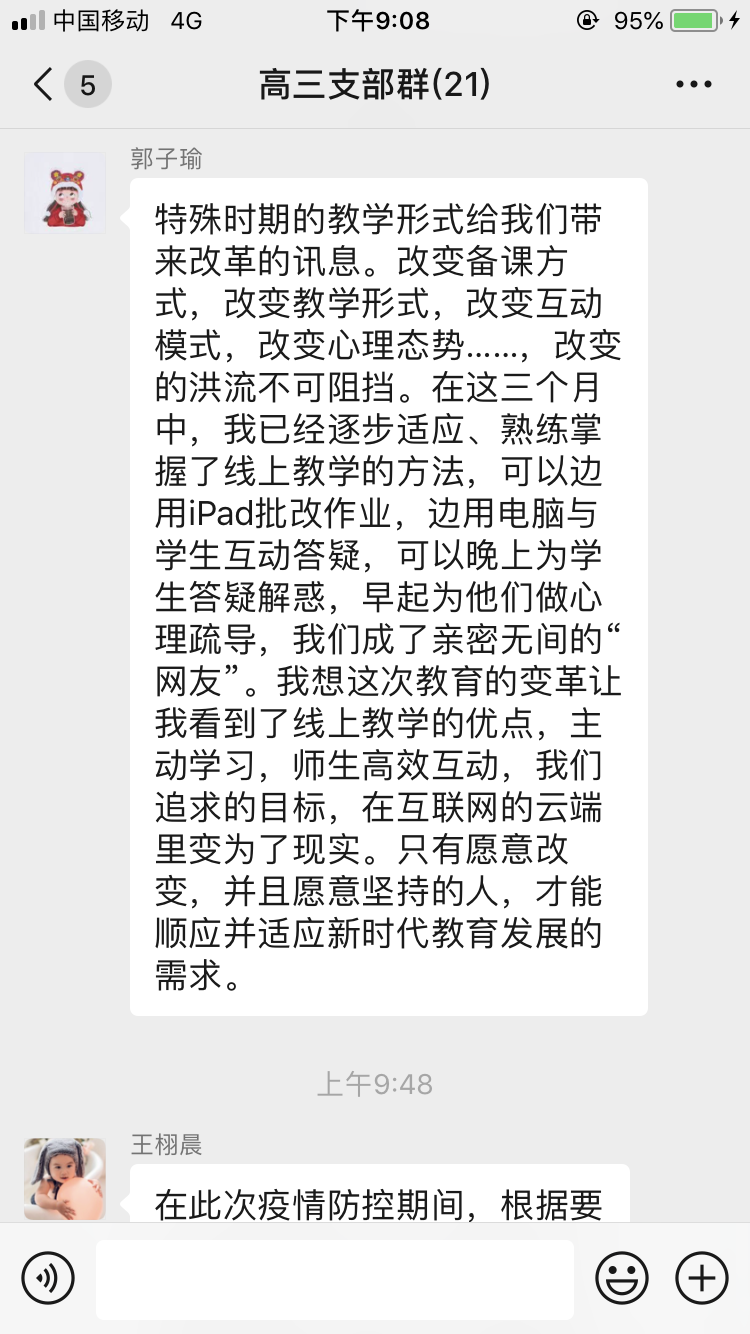
Task: Switch to voice message input
Action: click(x=48, y=1278)
